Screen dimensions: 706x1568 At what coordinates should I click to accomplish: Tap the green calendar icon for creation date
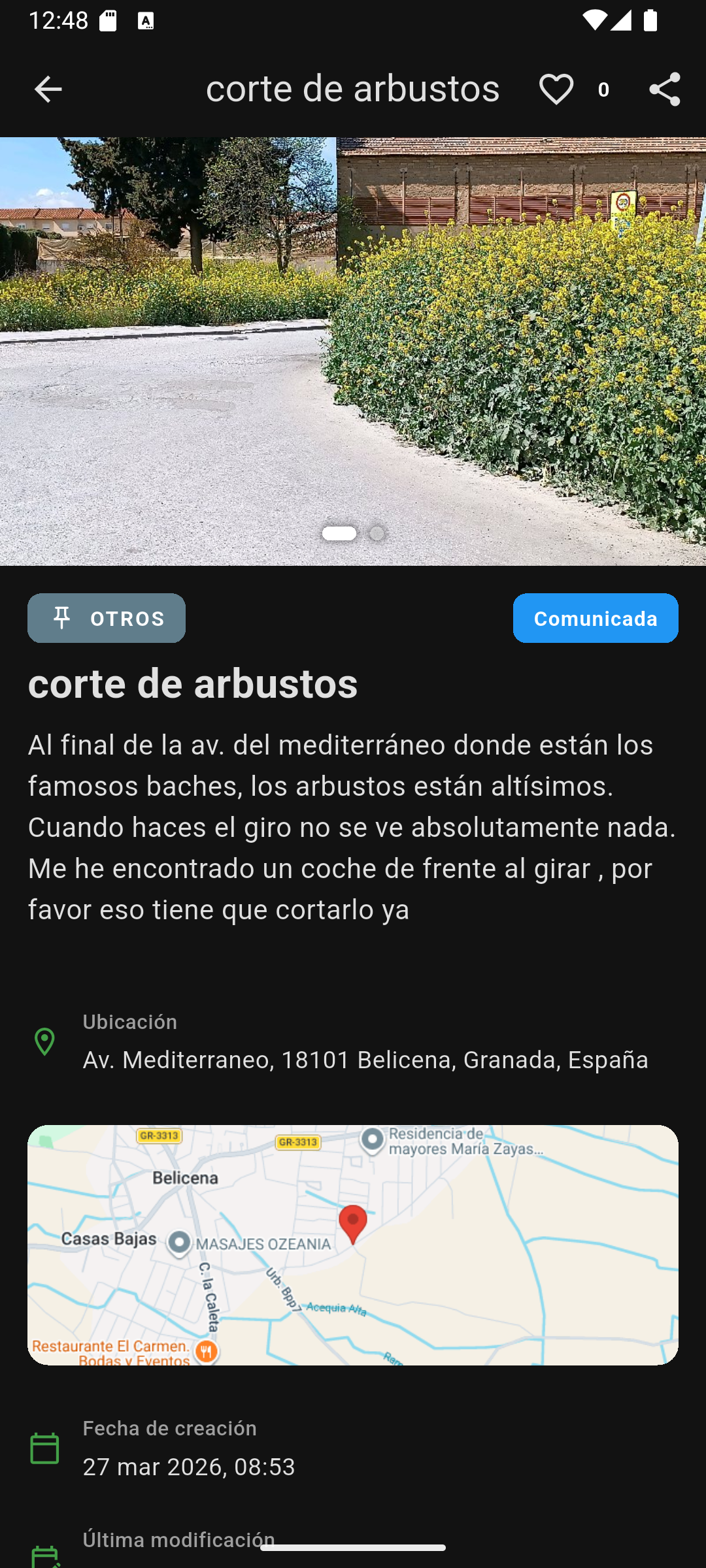44,1448
